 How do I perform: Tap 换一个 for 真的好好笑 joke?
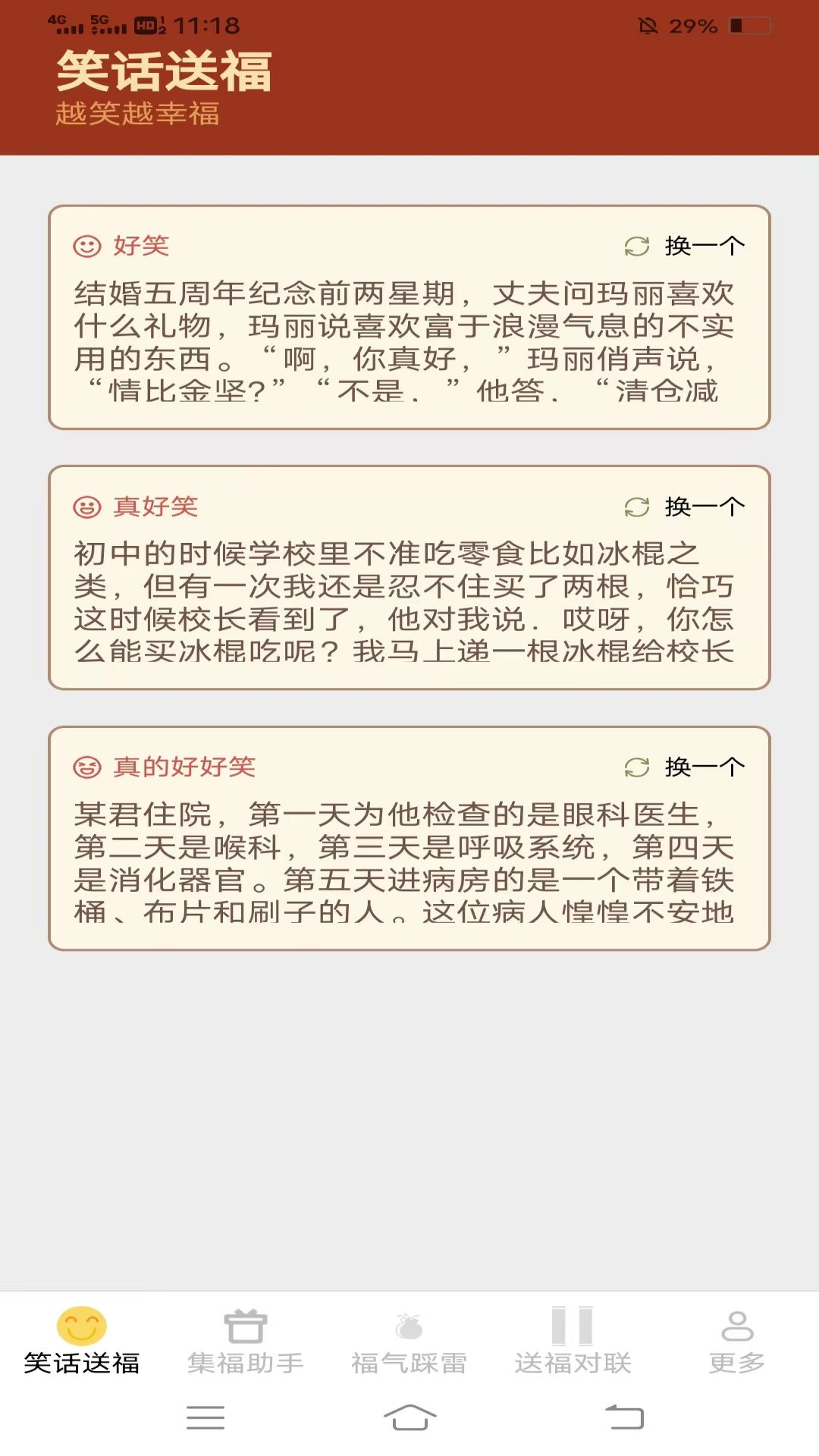pyautogui.click(x=685, y=767)
